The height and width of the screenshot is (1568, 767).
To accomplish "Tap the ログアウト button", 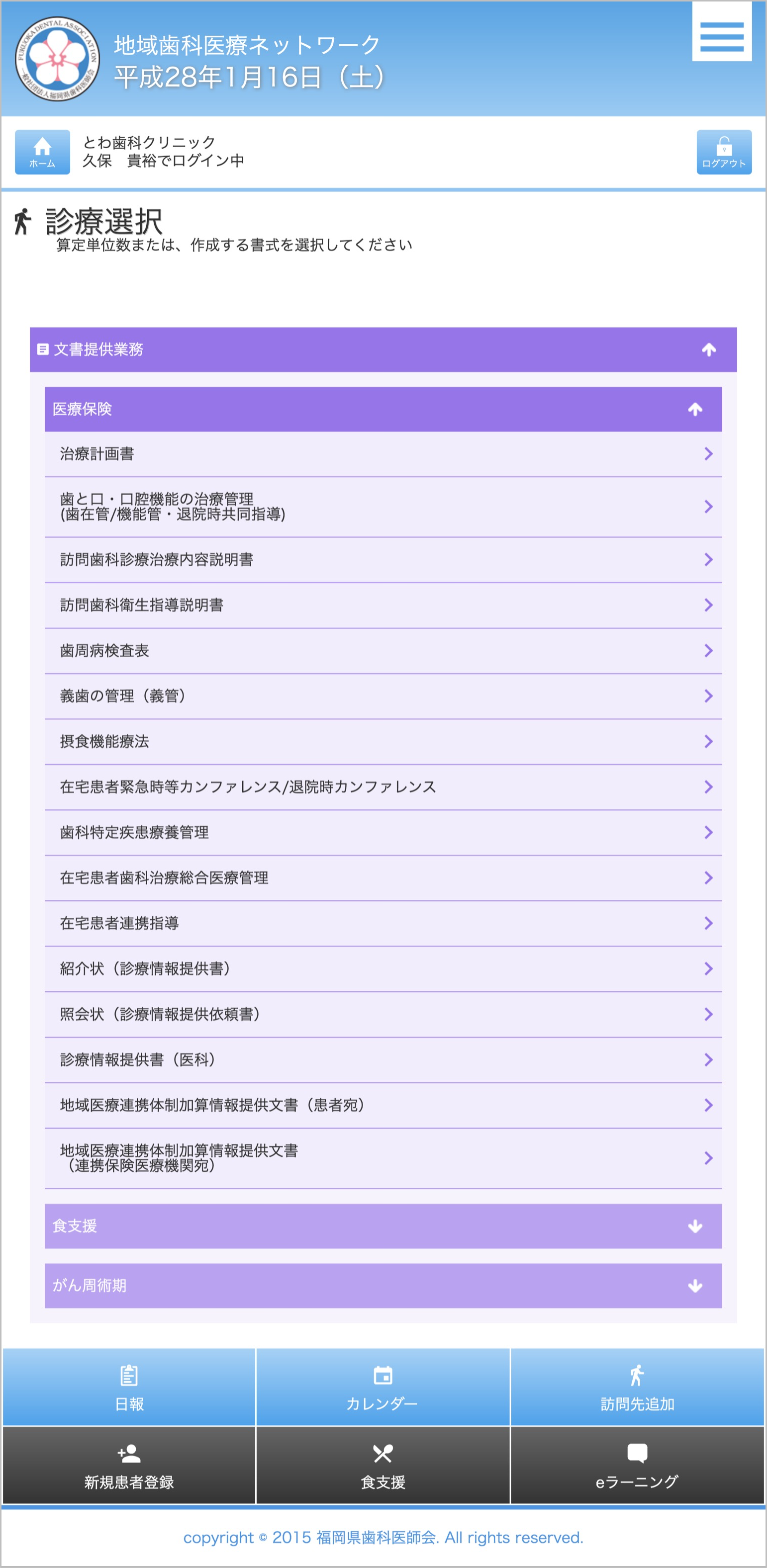I will point(723,152).
